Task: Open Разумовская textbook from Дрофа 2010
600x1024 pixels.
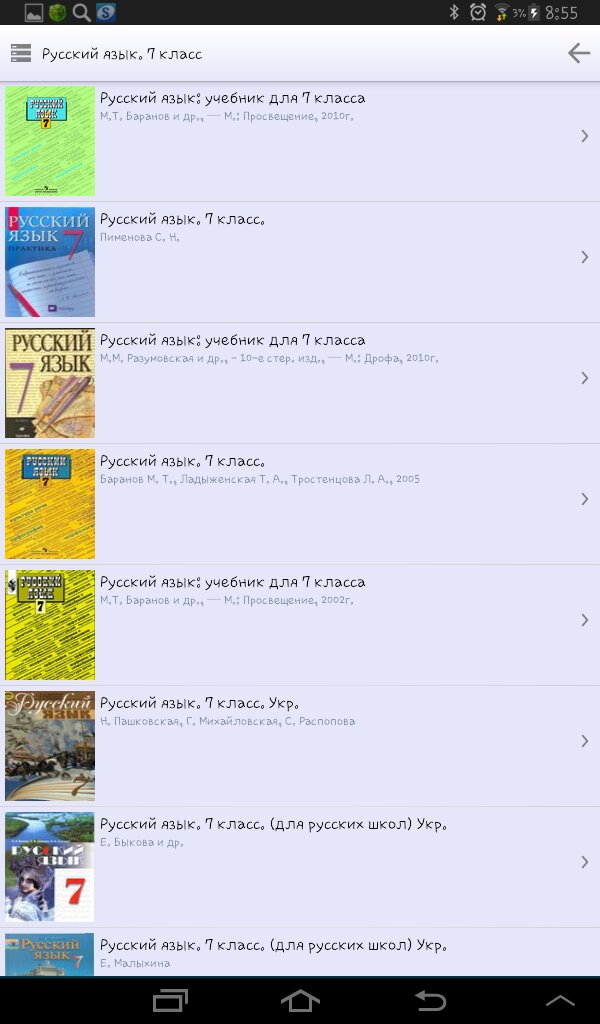Action: point(300,382)
